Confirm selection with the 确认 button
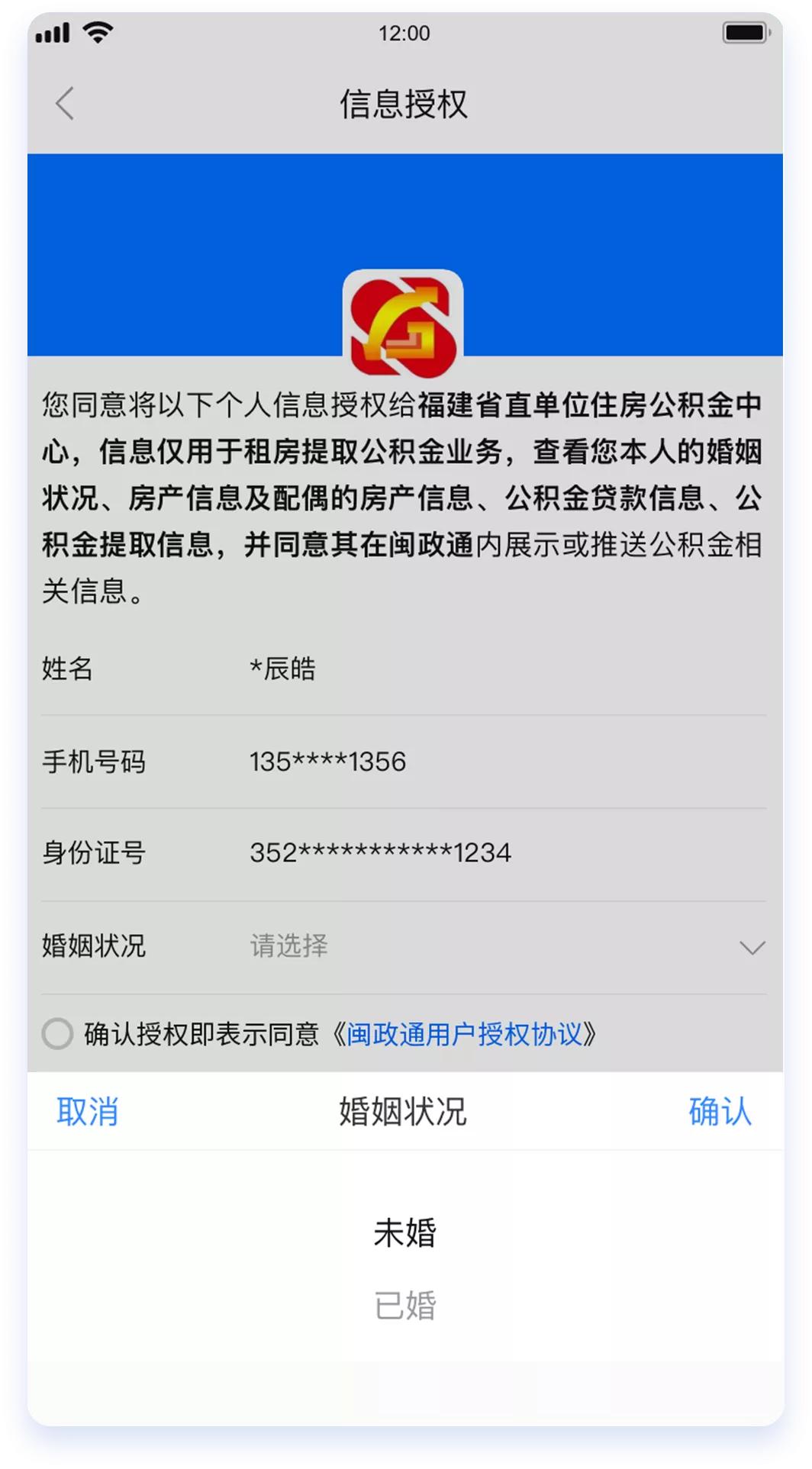812x1469 pixels. coord(720,1113)
